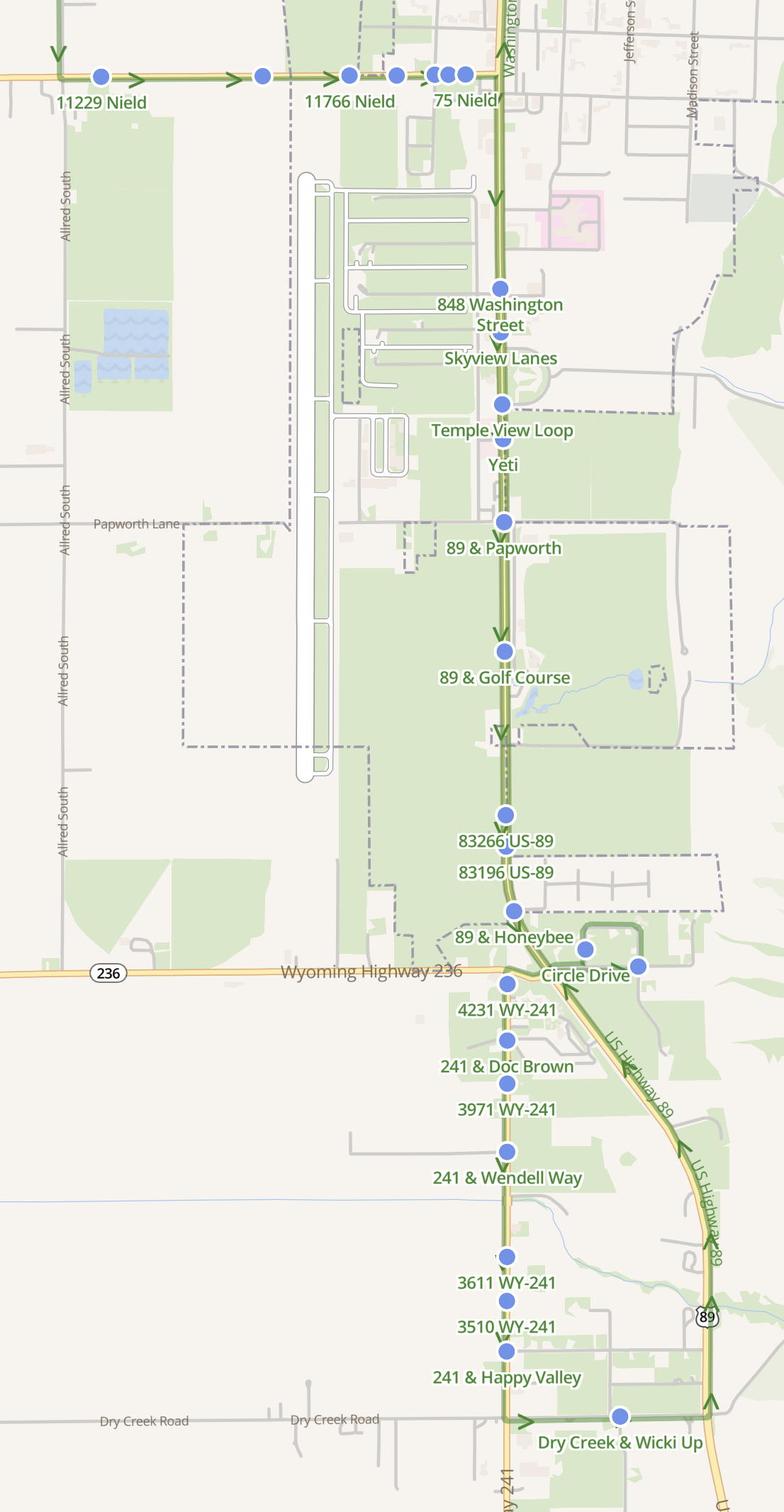Select the Temple View Loop stop marker
Viewport: 784px width, 1512px height.
(503, 404)
